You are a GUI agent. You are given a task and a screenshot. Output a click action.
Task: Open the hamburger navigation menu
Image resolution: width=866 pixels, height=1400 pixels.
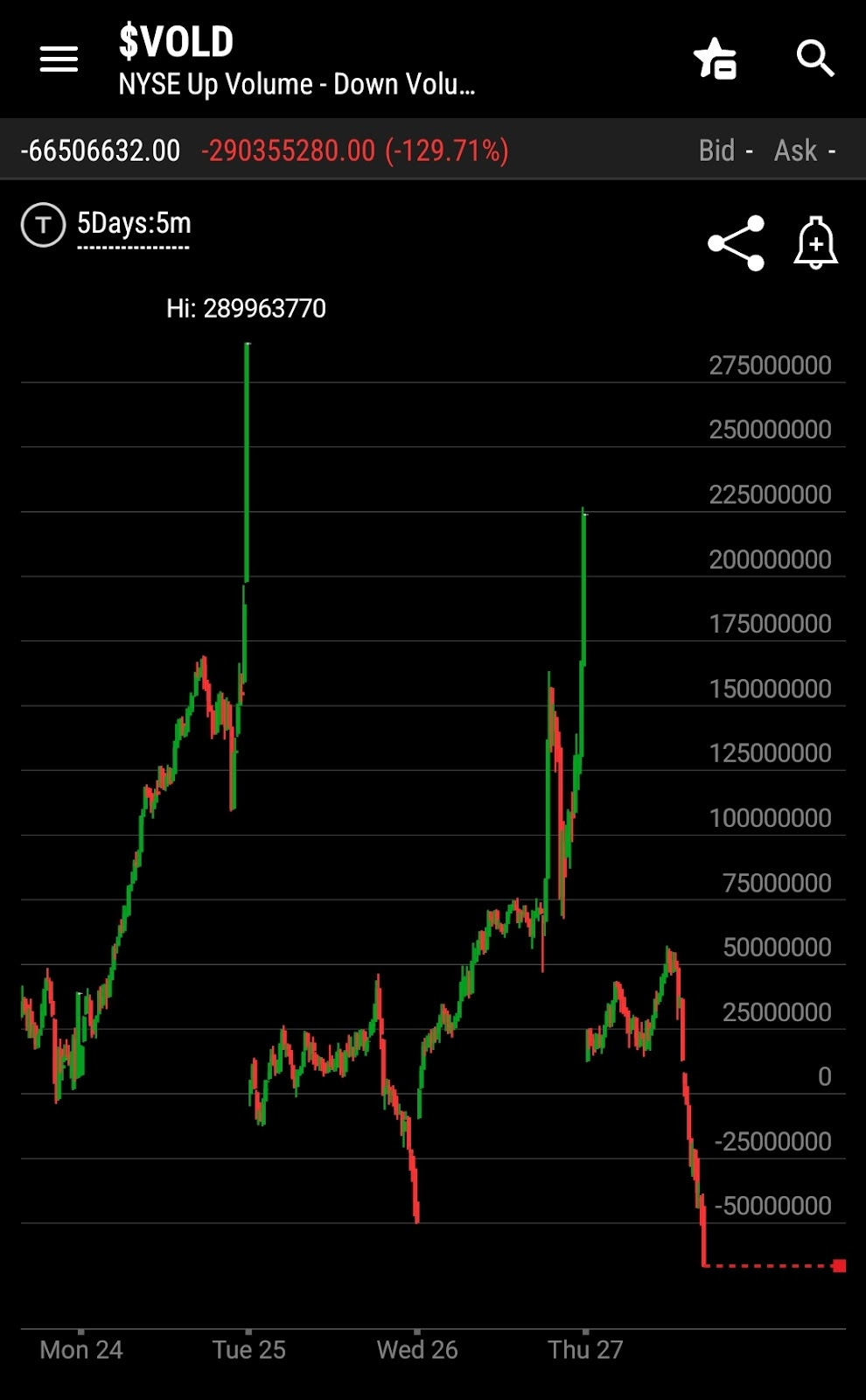59,59
